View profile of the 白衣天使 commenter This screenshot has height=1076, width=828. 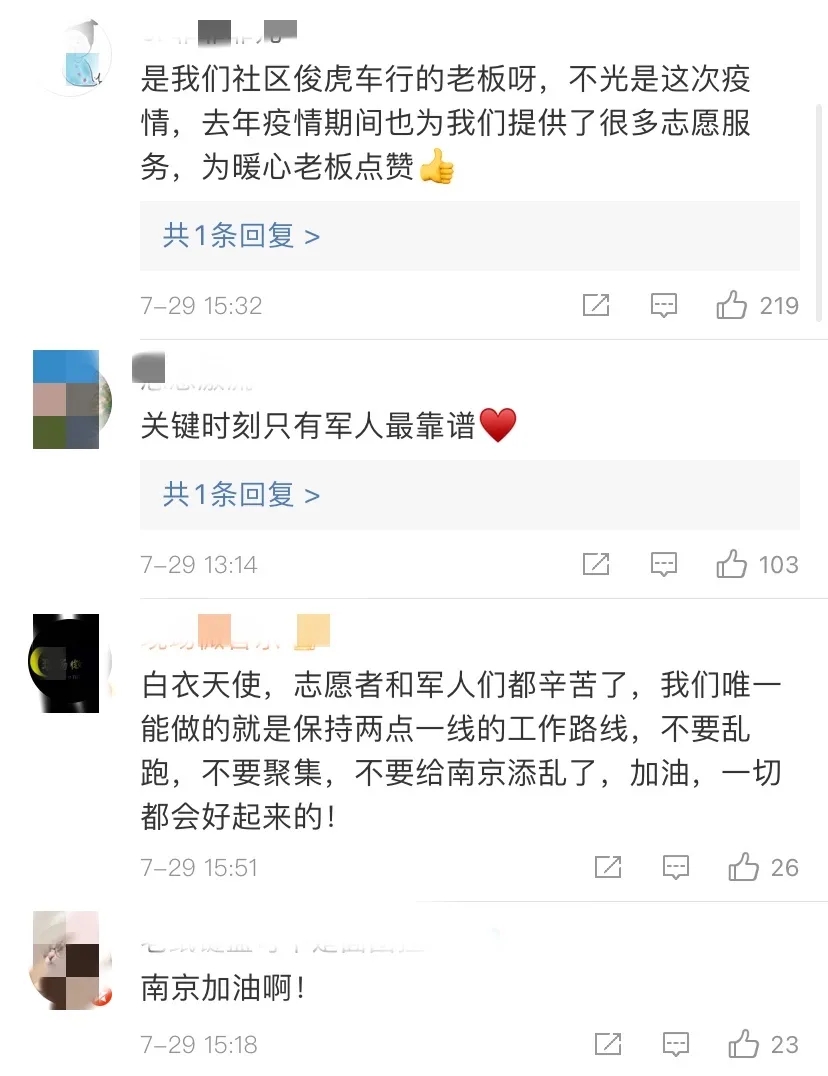tap(64, 662)
